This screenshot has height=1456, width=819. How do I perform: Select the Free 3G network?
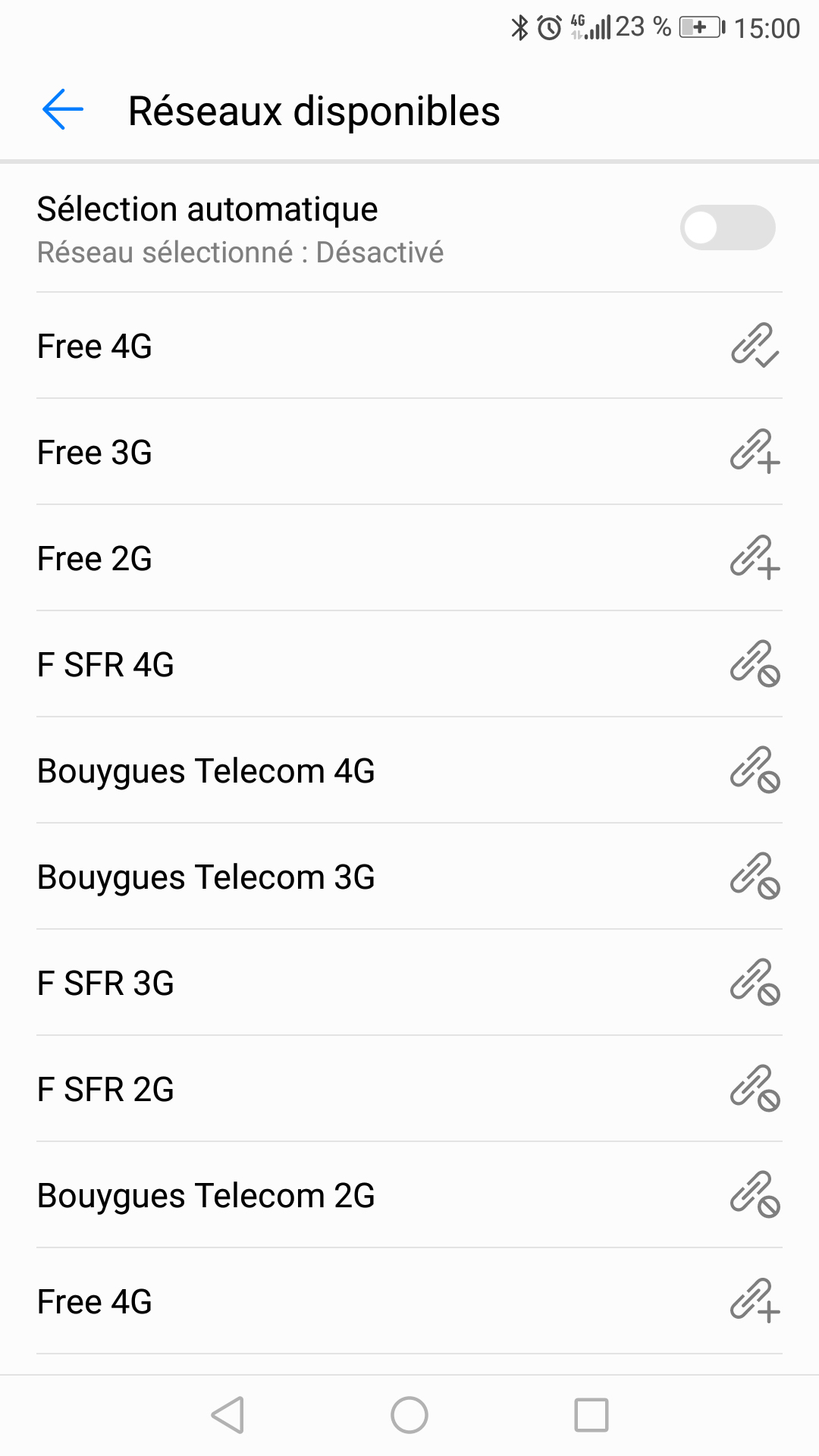(x=409, y=452)
